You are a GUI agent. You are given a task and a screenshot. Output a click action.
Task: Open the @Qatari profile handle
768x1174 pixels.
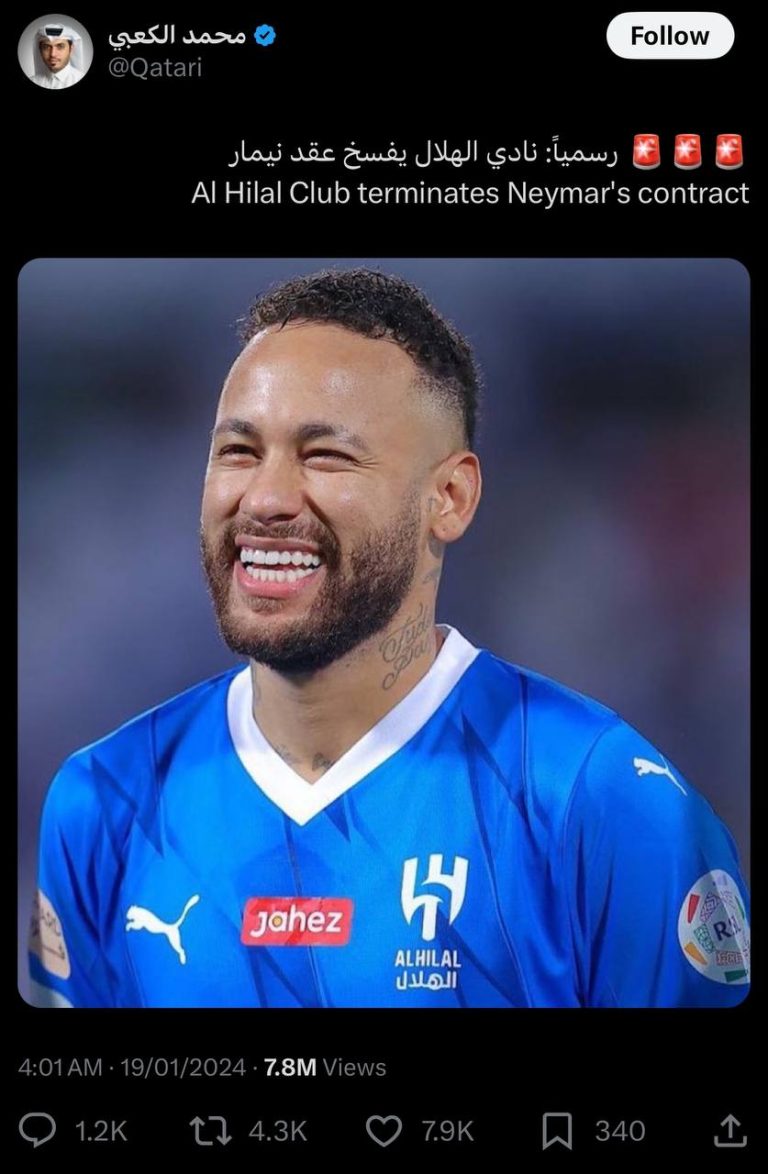tap(155, 67)
